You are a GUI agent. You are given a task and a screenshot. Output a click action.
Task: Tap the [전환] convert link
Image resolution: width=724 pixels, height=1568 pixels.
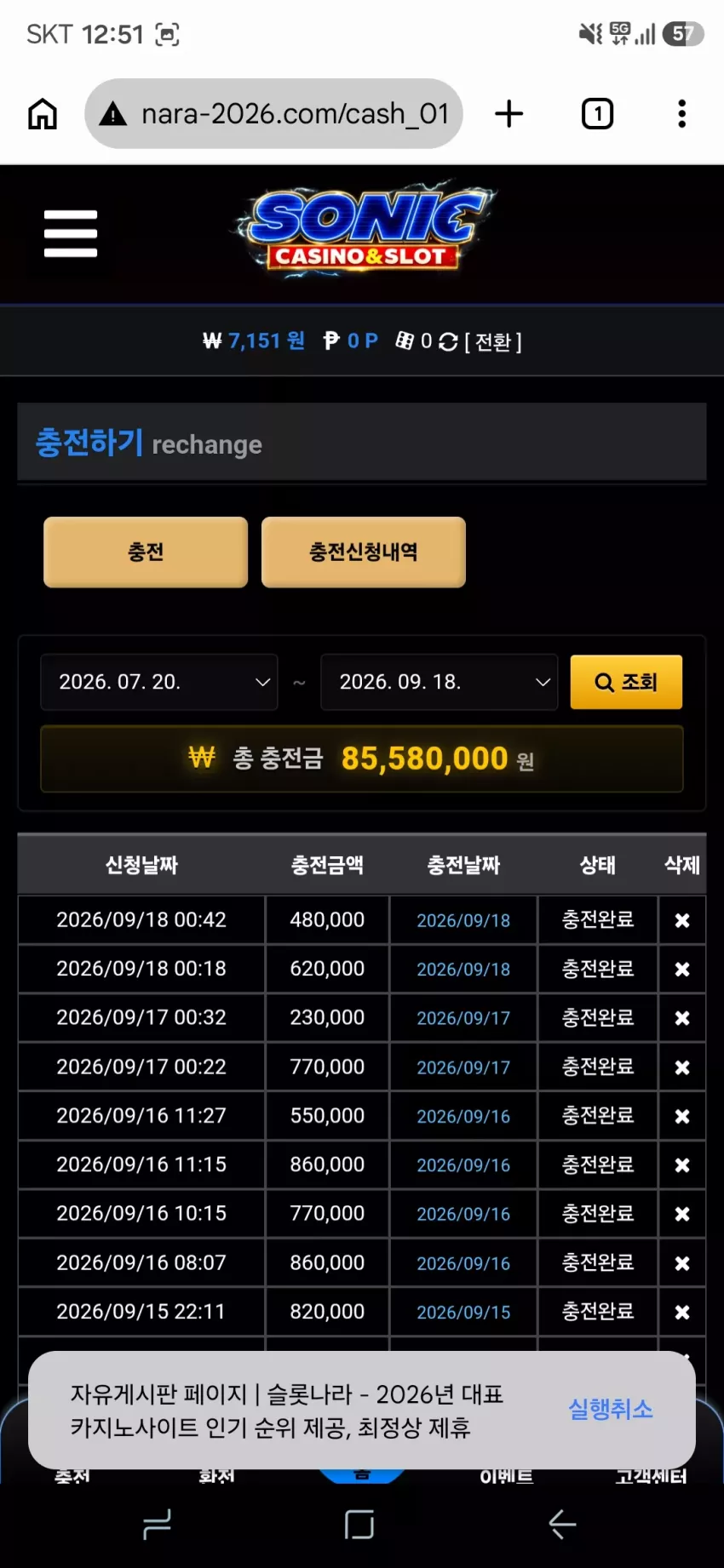coord(493,342)
